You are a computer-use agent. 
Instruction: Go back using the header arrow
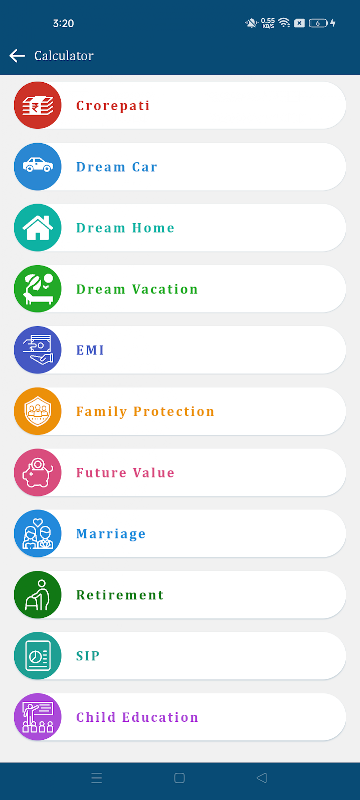(17, 56)
